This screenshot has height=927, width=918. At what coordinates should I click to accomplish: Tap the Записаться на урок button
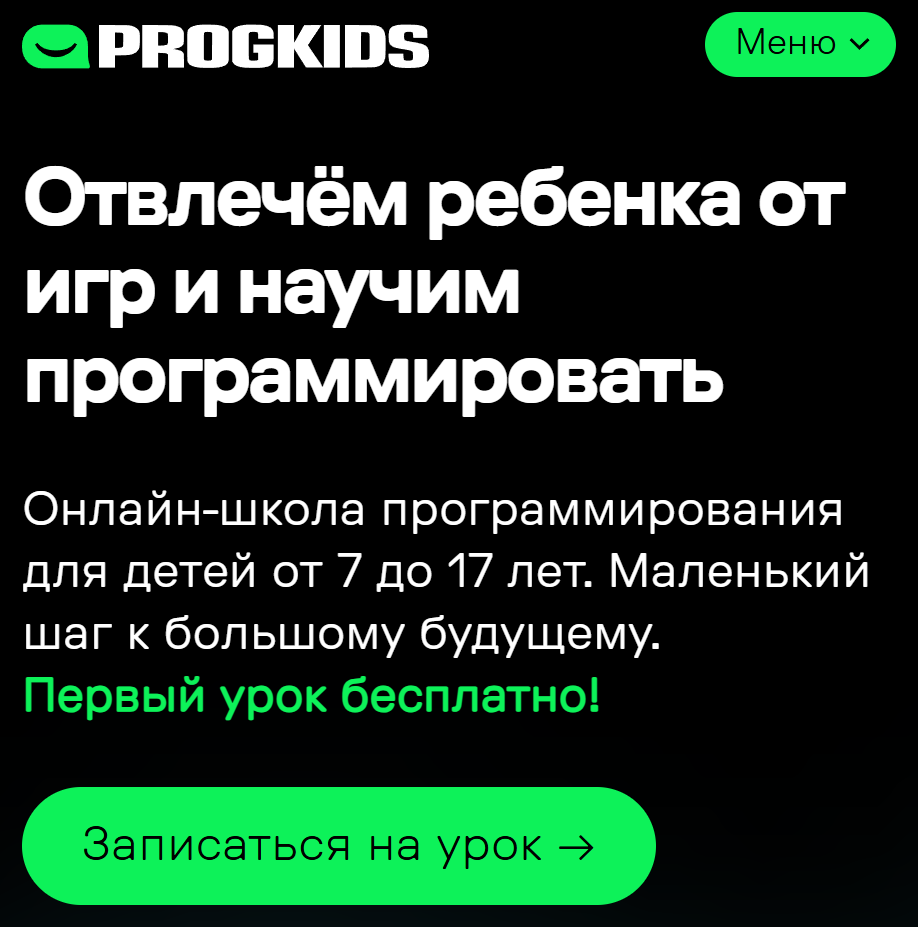[x=338, y=846]
